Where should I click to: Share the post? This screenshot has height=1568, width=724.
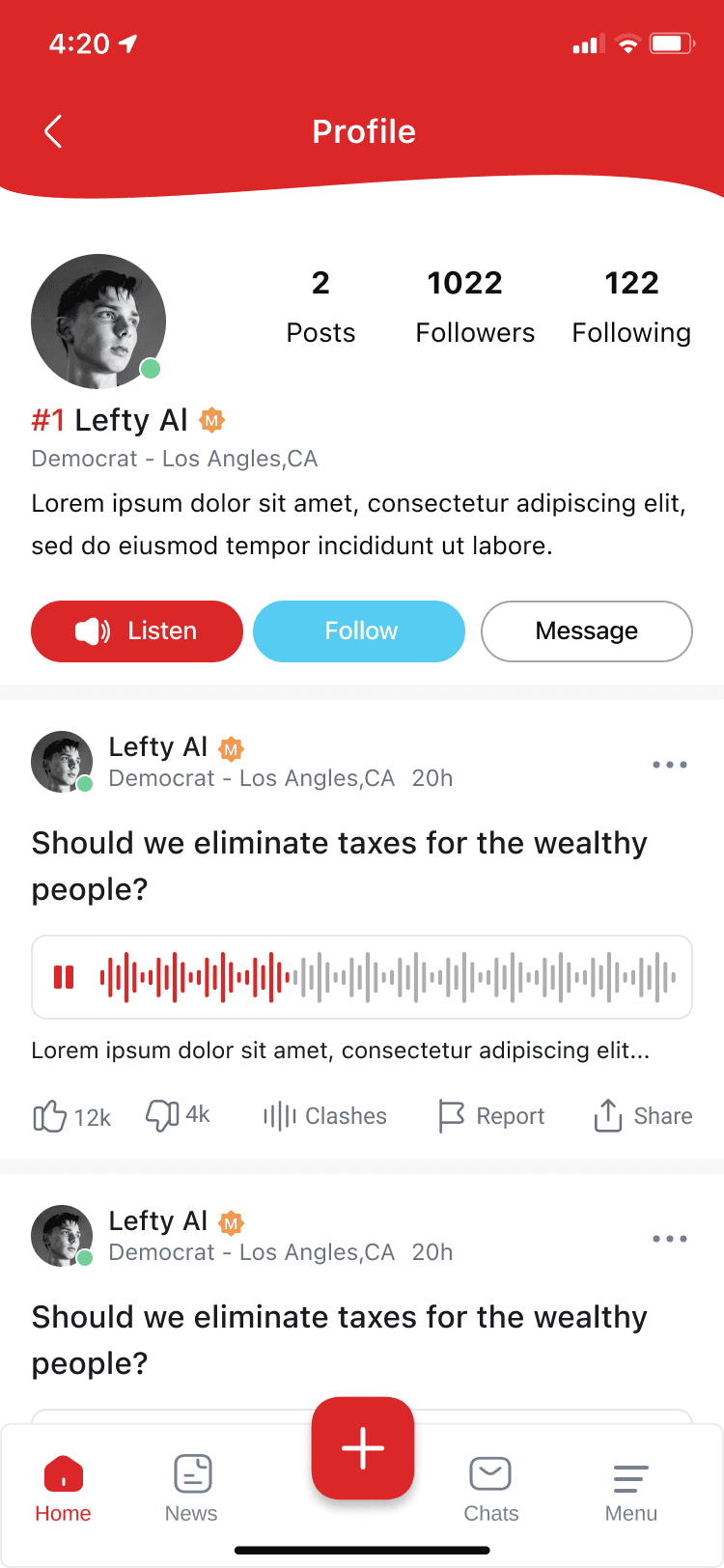coord(643,1116)
